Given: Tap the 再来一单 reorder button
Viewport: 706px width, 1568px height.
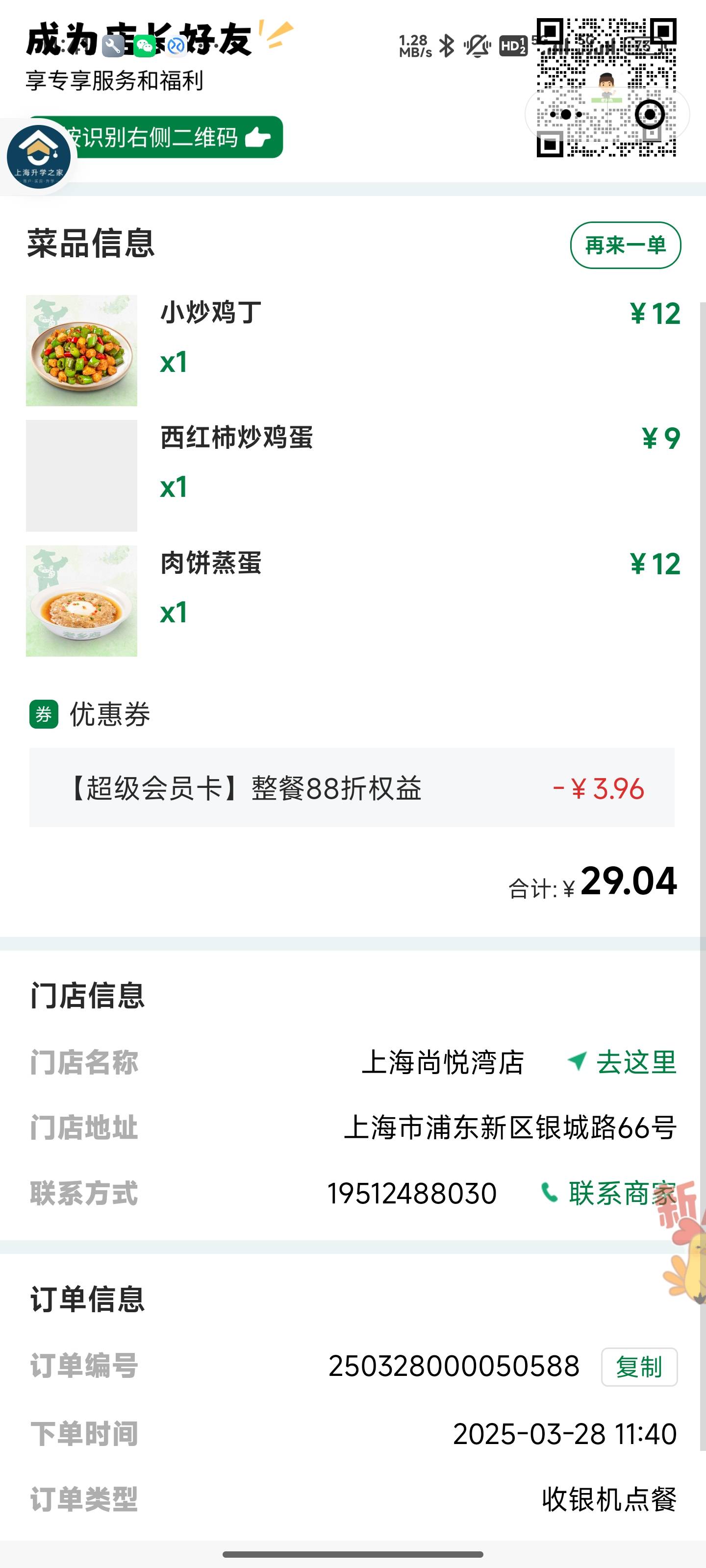Looking at the screenshot, I should pos(626,245).
